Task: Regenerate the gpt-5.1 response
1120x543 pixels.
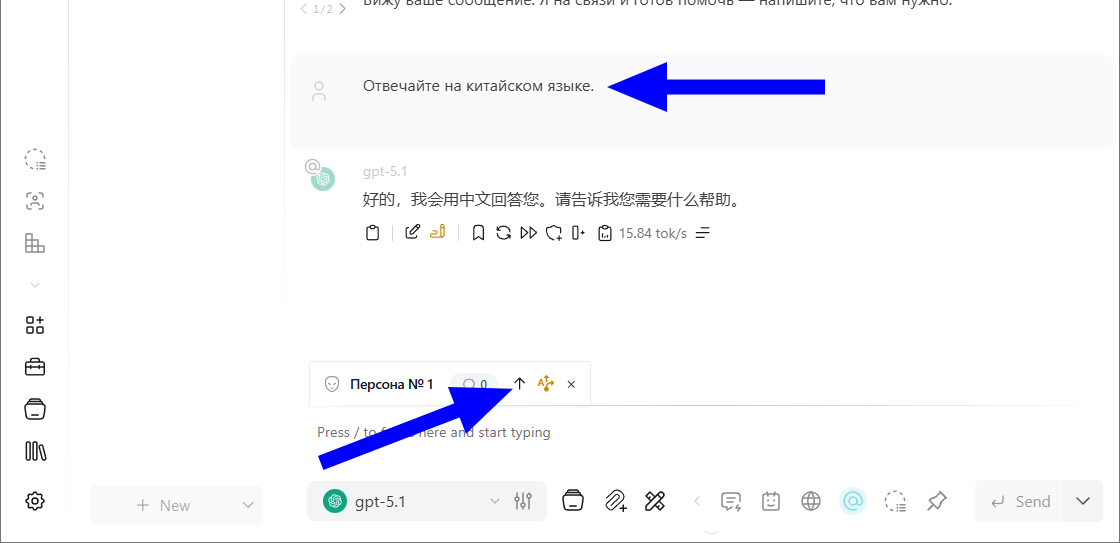Action: point(503,233)
